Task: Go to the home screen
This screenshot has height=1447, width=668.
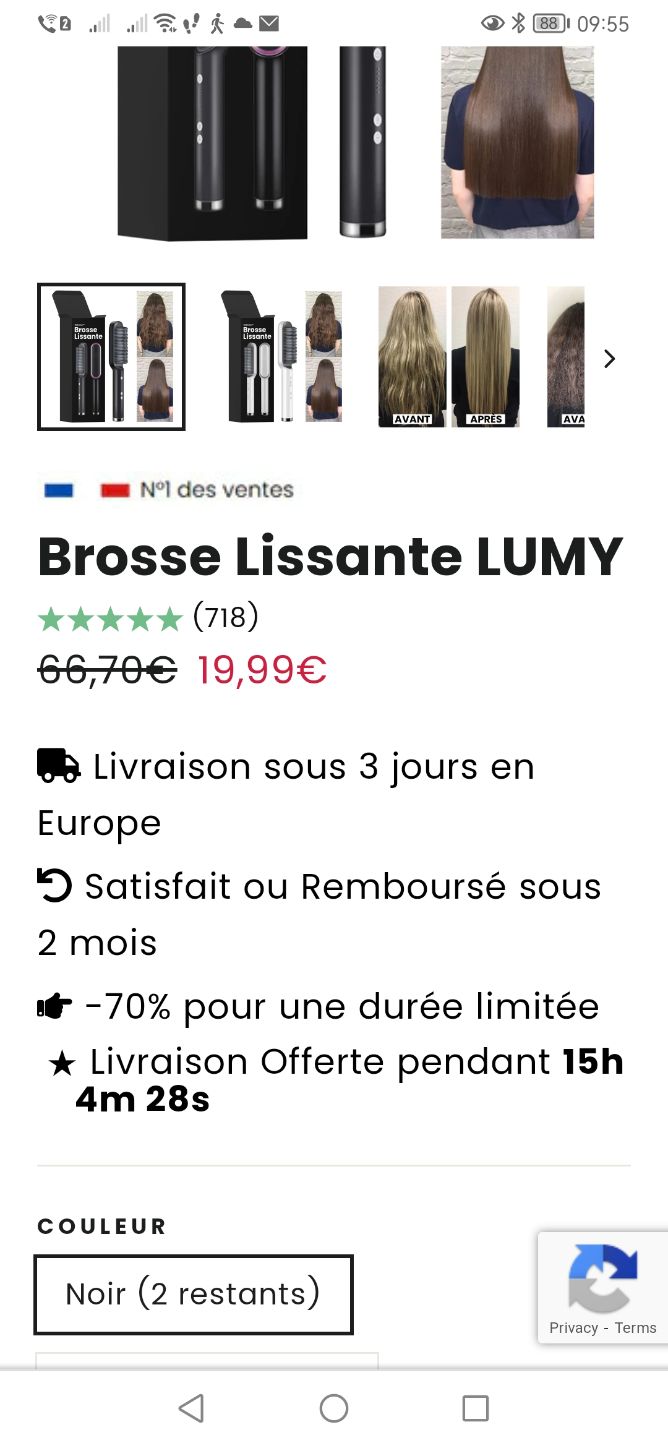Action: click(334, 1408)
